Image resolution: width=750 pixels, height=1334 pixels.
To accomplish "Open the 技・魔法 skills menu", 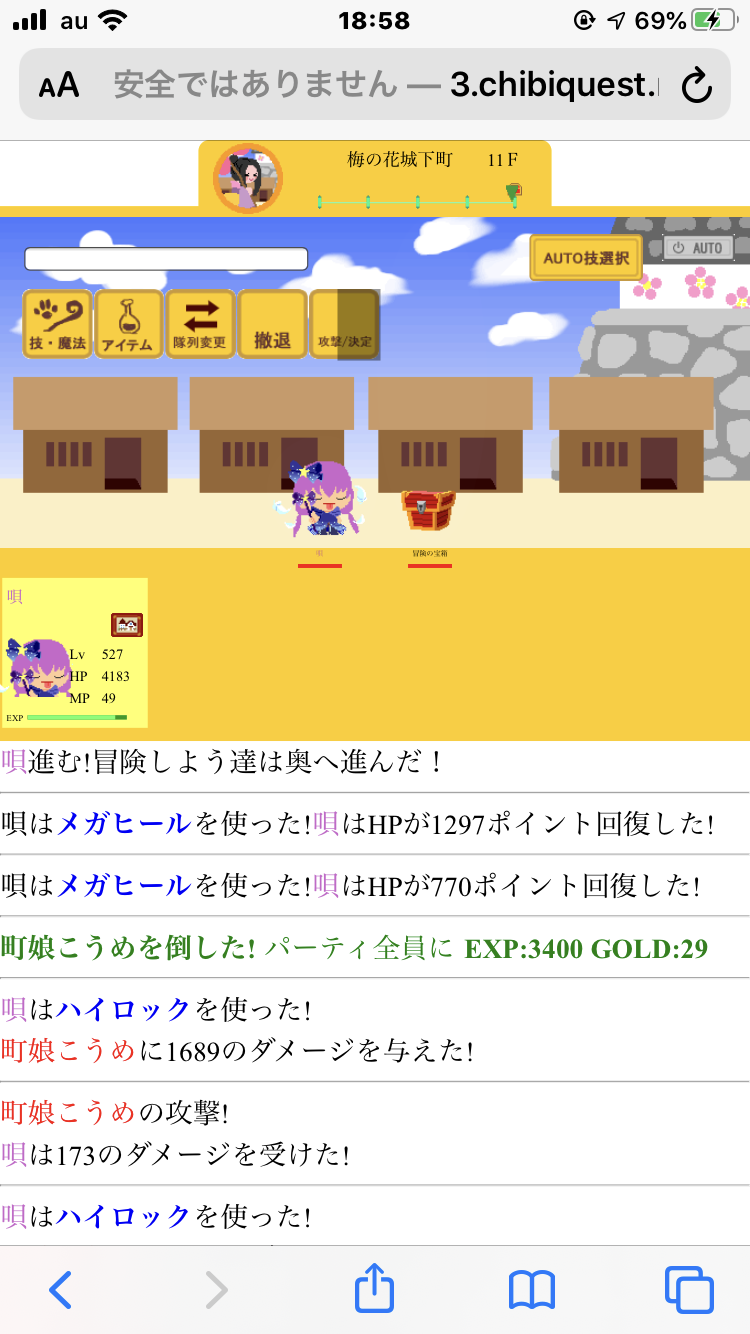I will click(57, 324).
